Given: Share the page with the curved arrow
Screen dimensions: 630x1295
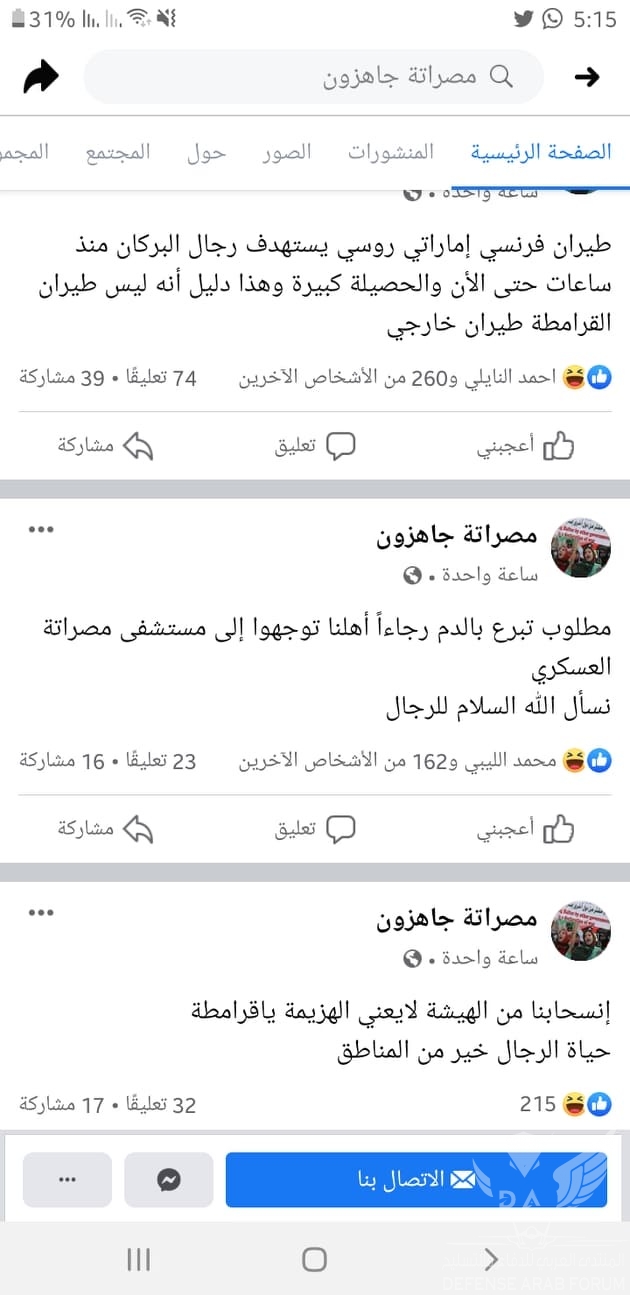Looking at the screenshot, I should [x=41, y=77].
